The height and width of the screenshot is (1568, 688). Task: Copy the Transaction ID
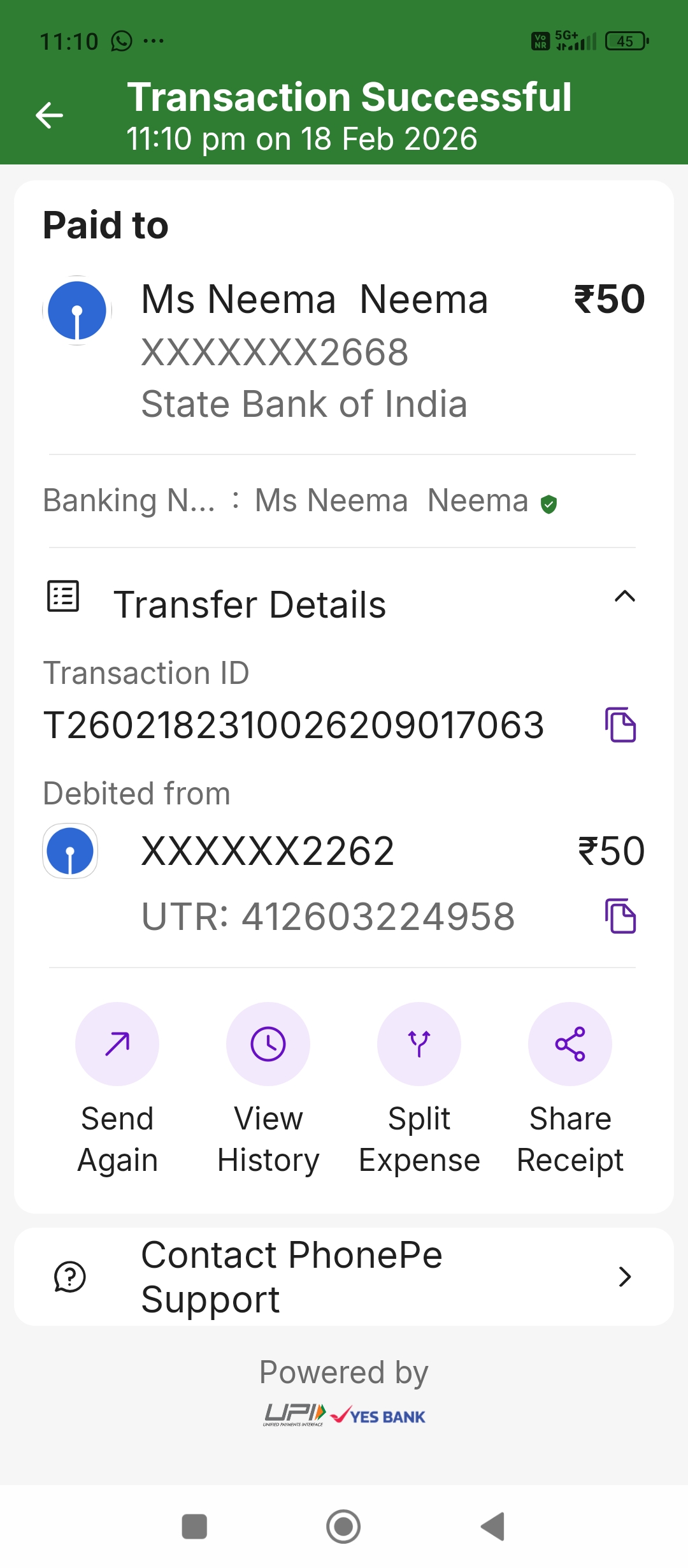tap(620, 725)
